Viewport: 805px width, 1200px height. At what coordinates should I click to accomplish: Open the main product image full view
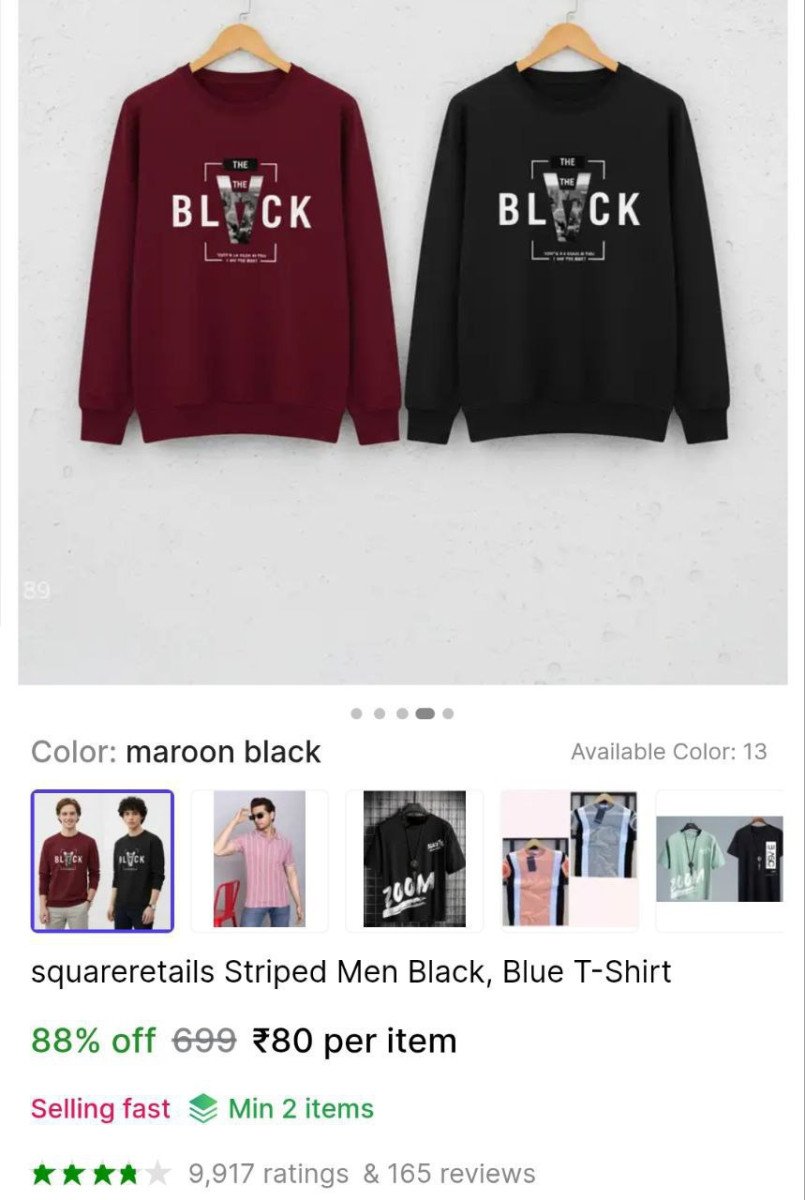coord(402,340)
